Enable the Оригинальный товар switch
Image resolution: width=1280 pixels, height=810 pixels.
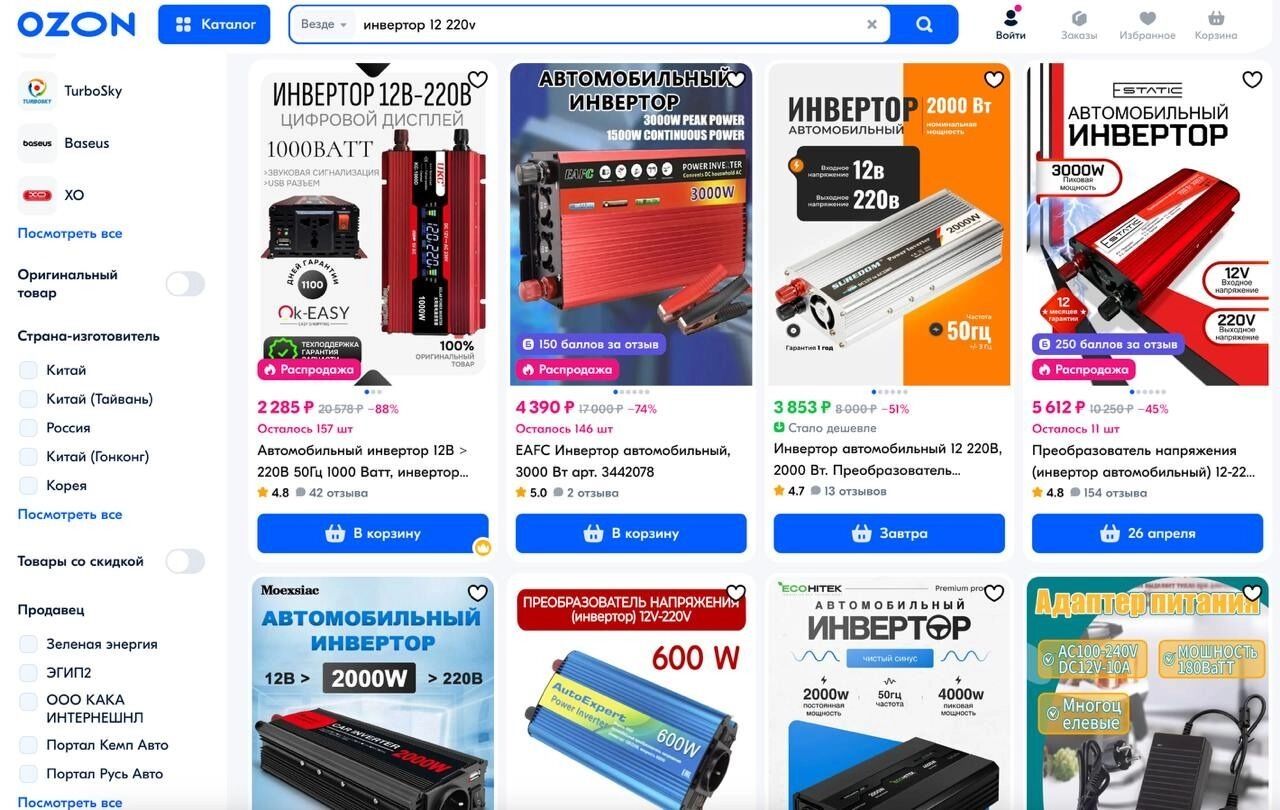tap(185, 284)
